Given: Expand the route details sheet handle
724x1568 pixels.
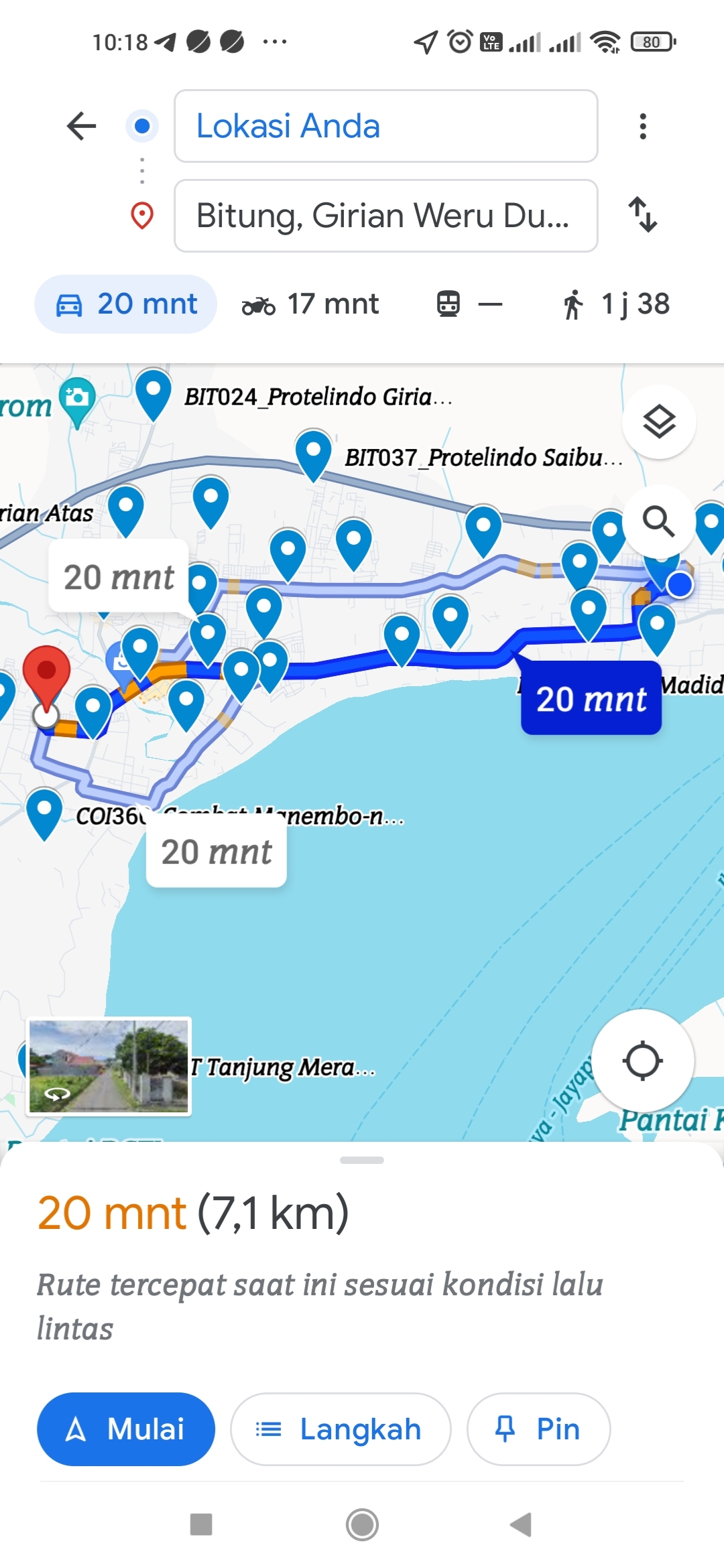Looking at the screenshot, I should [x=362, y=1160].
